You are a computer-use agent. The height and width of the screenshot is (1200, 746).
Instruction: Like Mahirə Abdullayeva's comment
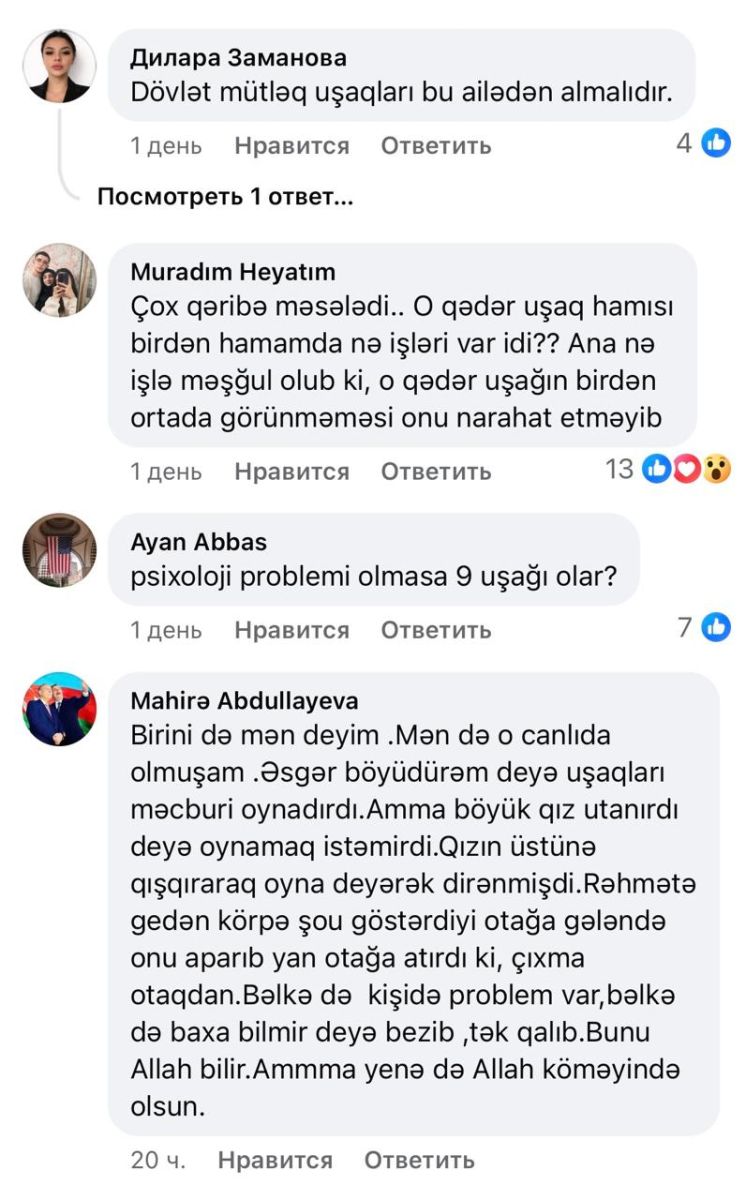click(x=275, y=1161)
